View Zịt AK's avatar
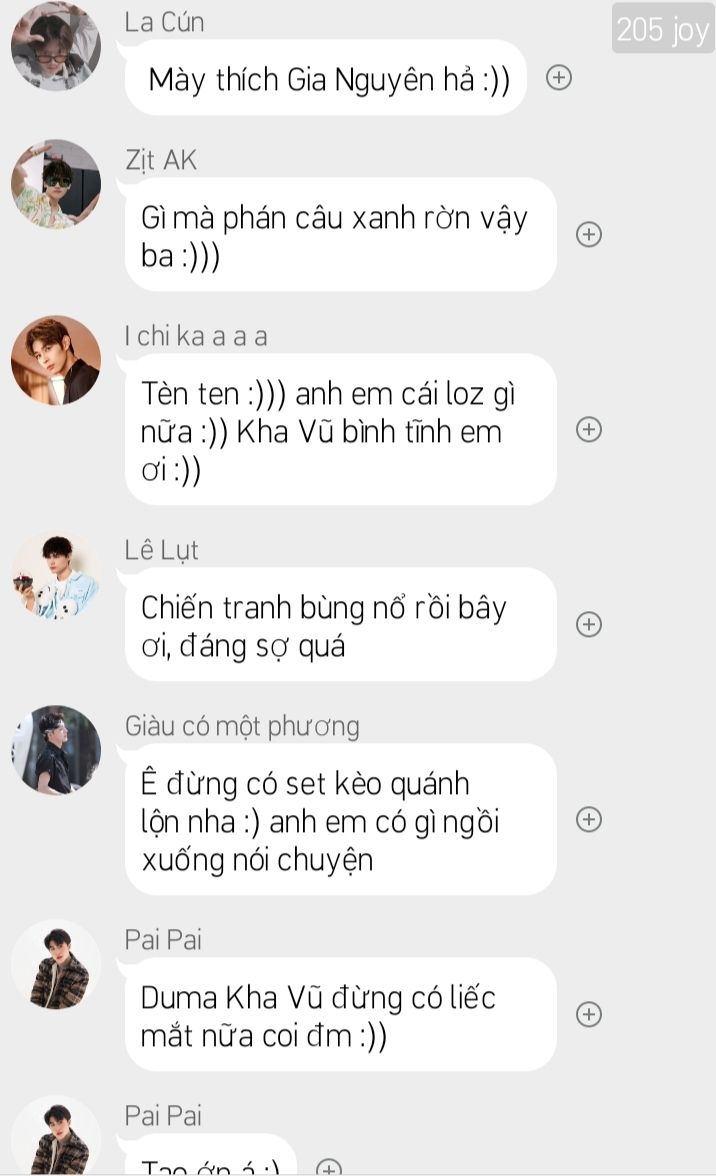The width and height of the screenshot is (716, 1176). click(x=56, y=184)
